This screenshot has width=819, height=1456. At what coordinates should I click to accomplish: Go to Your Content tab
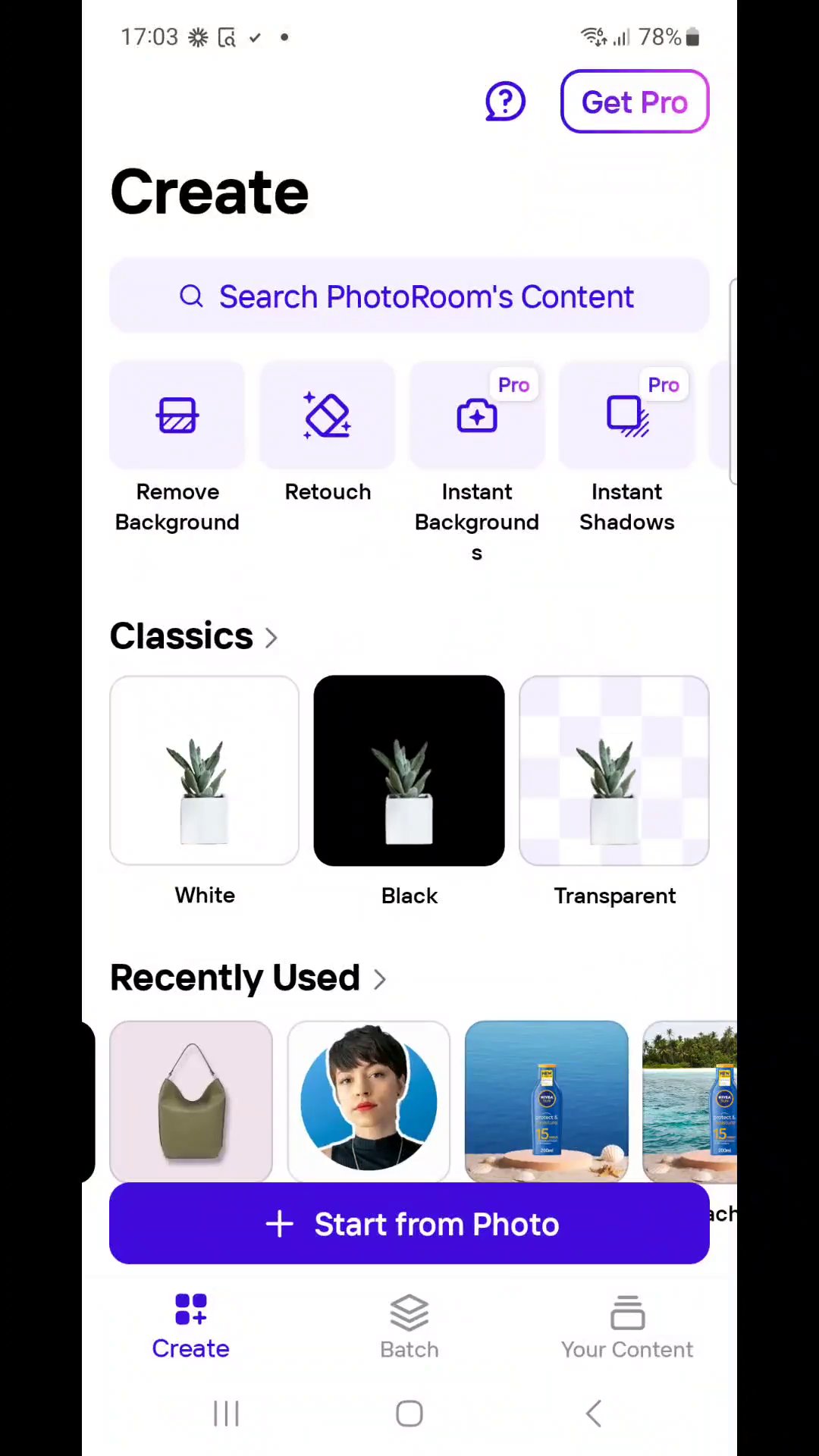click(x=627, y=1327)
